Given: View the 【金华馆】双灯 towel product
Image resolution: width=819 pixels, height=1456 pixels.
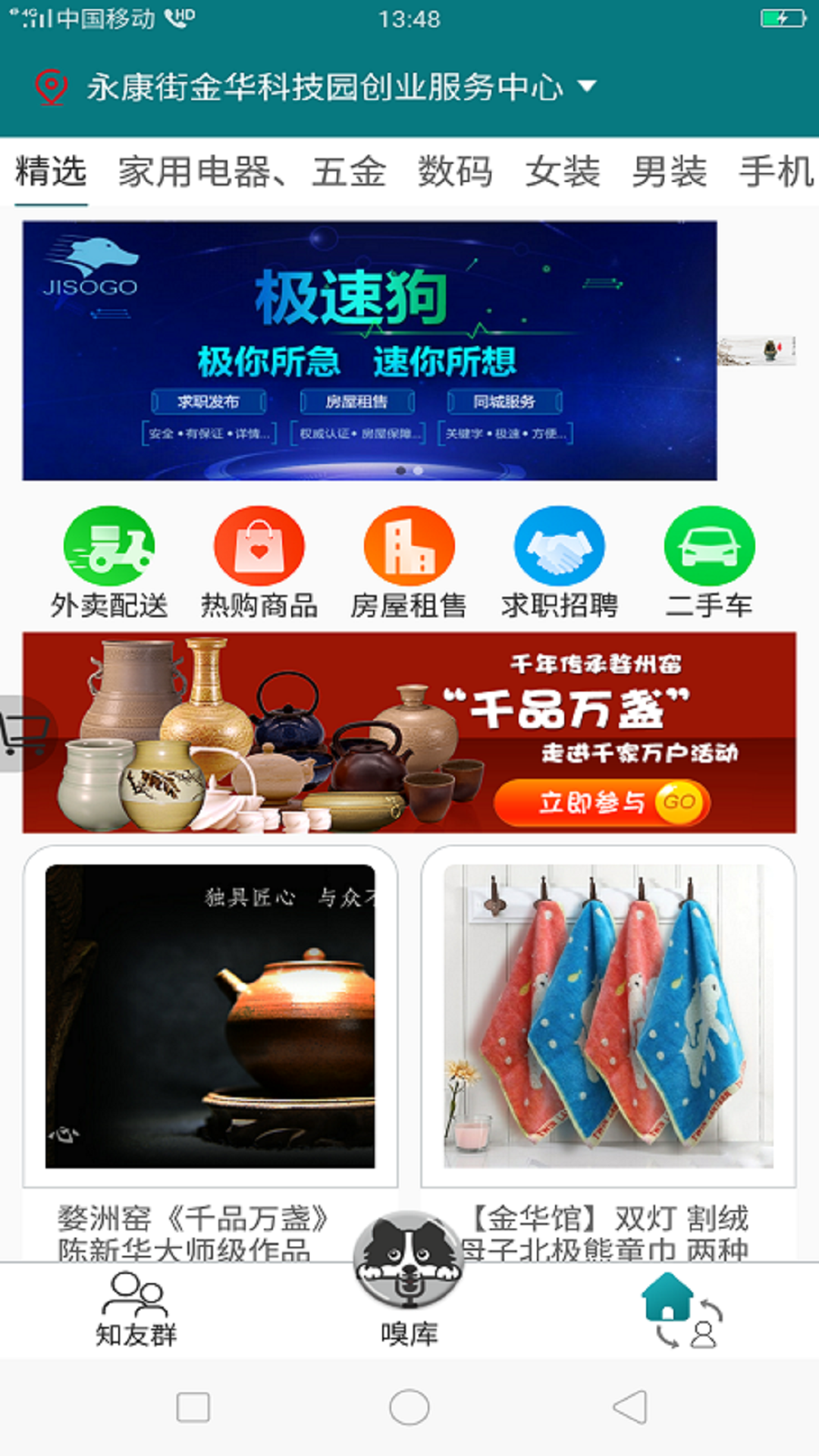Looking at the screenshot, I should click(x=608, y=1016).
